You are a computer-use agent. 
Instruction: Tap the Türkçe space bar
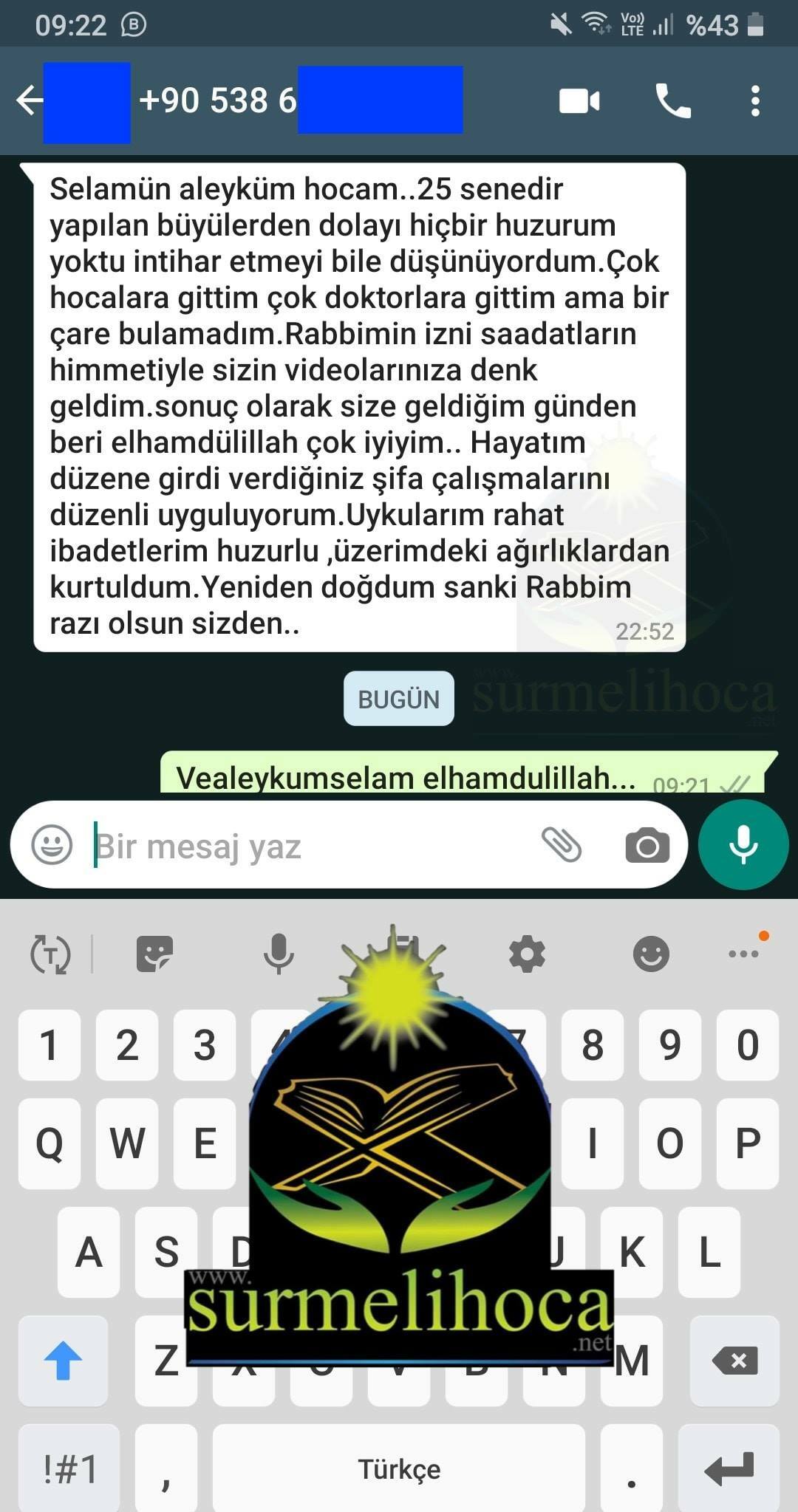399,1468
